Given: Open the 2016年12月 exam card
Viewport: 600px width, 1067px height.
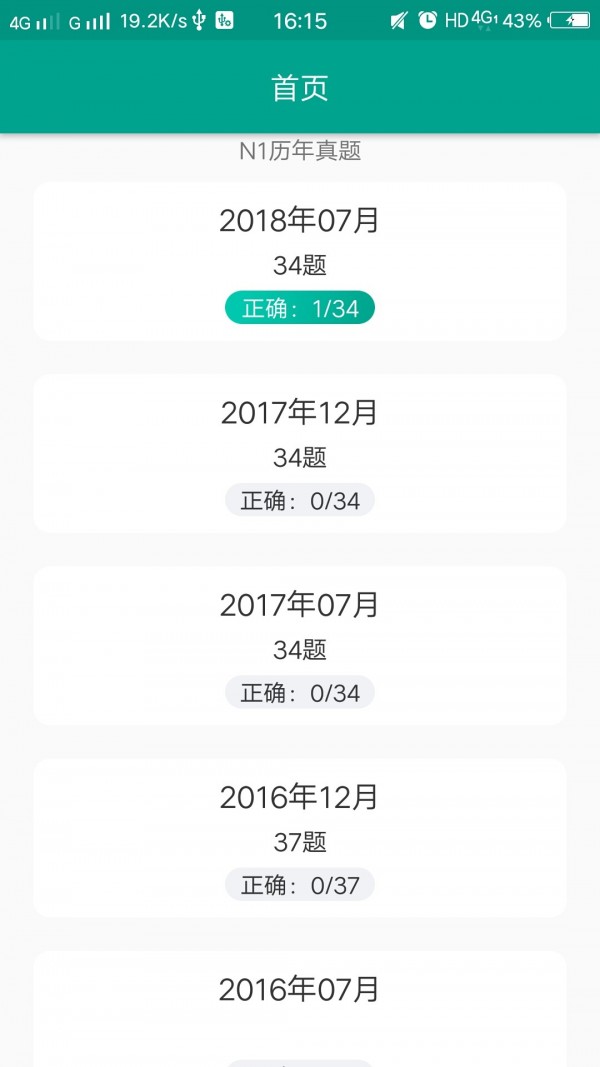Looking at the screenshot, I should tap(300, 838).
